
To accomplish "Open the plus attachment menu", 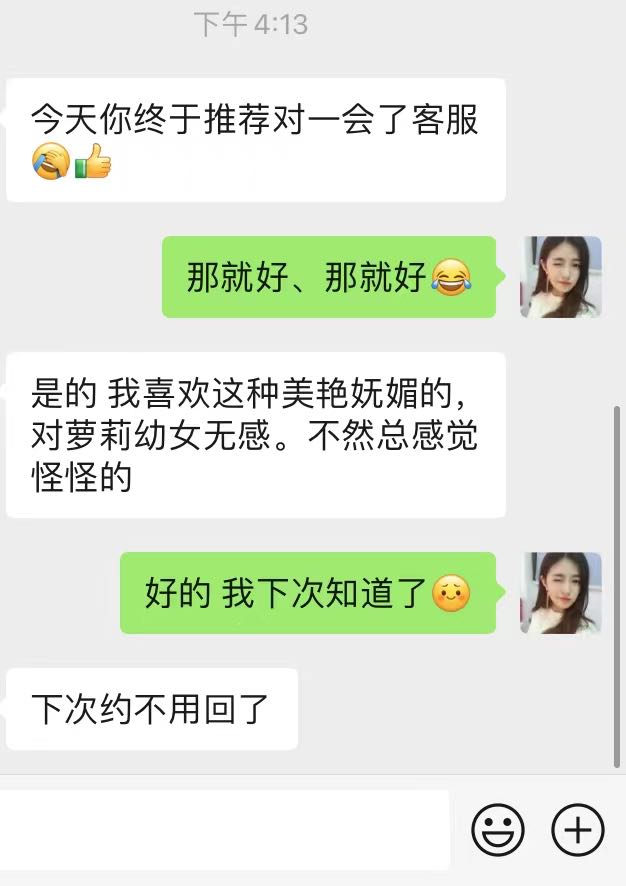I will coord(578,830).
